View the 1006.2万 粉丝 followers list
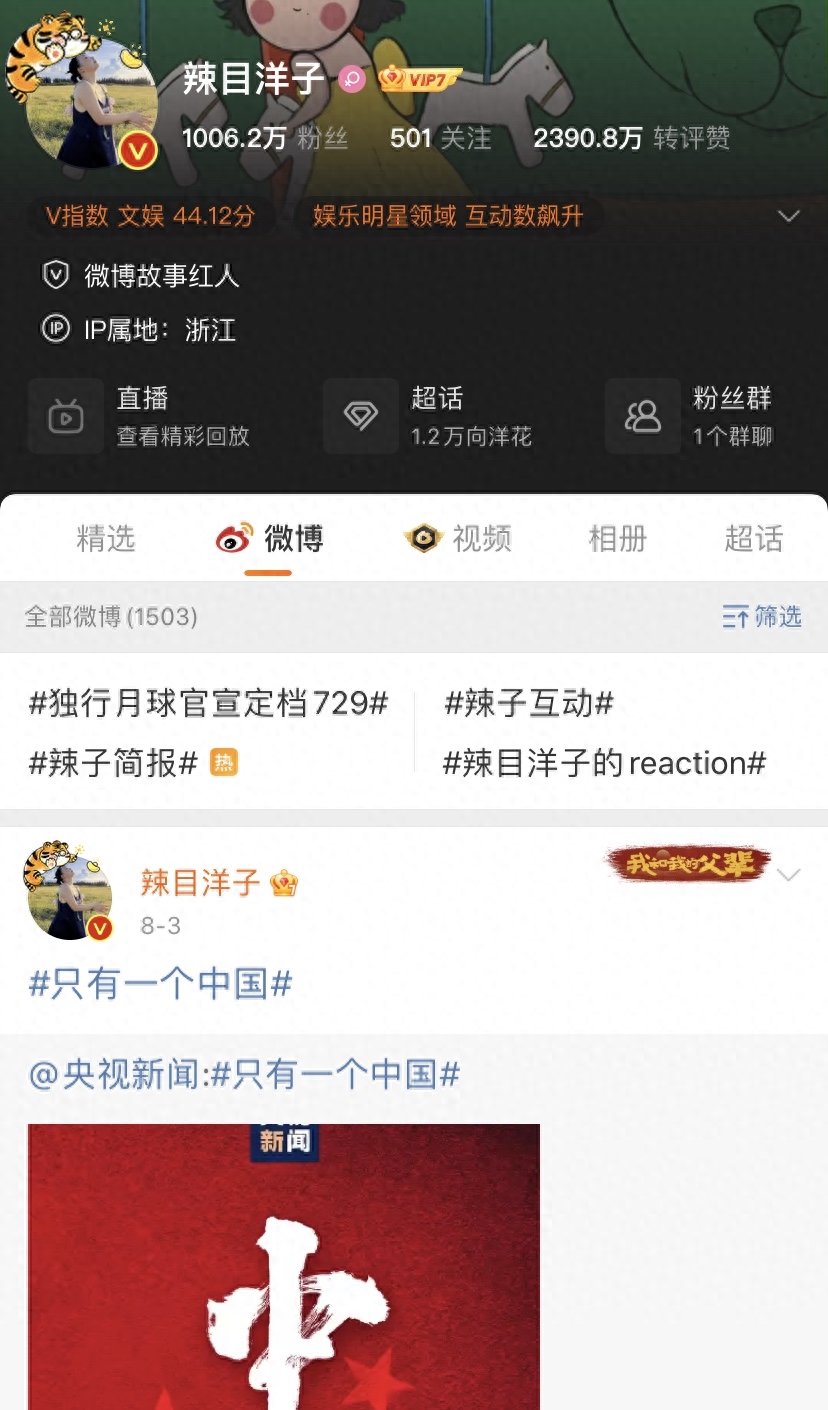Image resolution: width=828 pixels, height=1410 pixels. [x=265, y=138]
